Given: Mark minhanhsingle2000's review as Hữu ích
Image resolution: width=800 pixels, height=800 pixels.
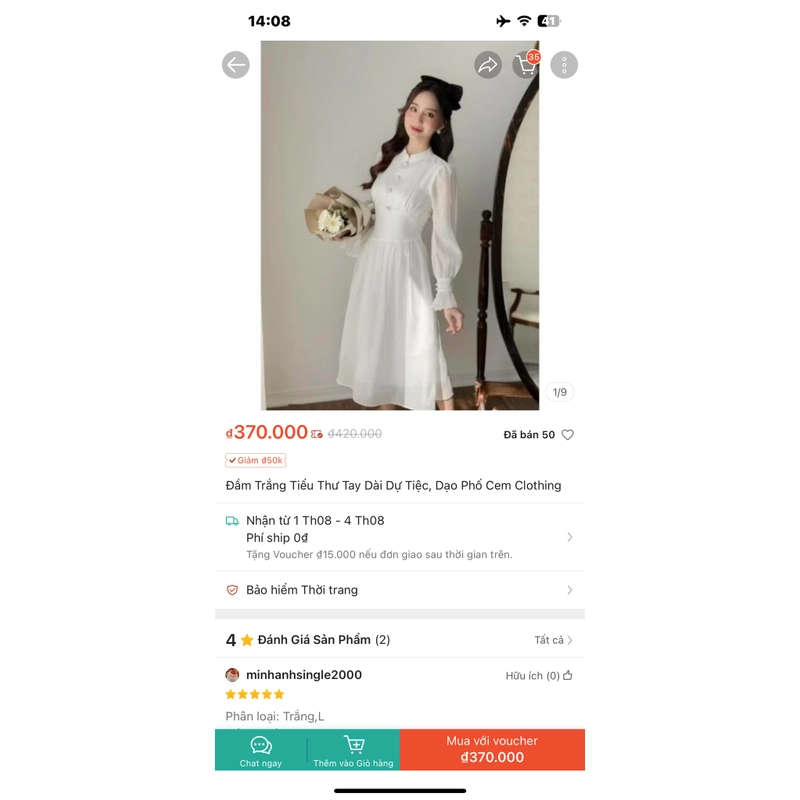Looking at the screenshot, I should (x=539, y=676).
